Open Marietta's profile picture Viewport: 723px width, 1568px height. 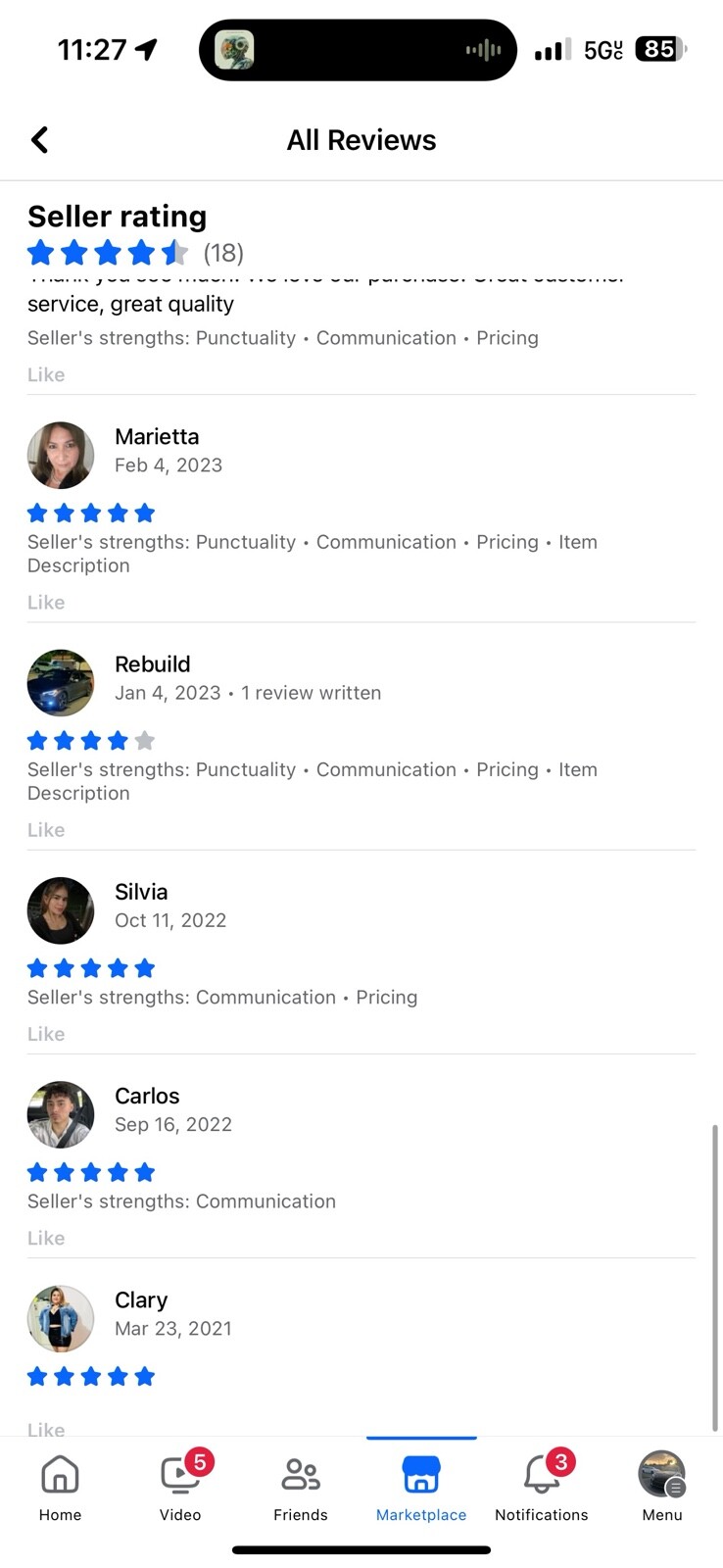61,456
